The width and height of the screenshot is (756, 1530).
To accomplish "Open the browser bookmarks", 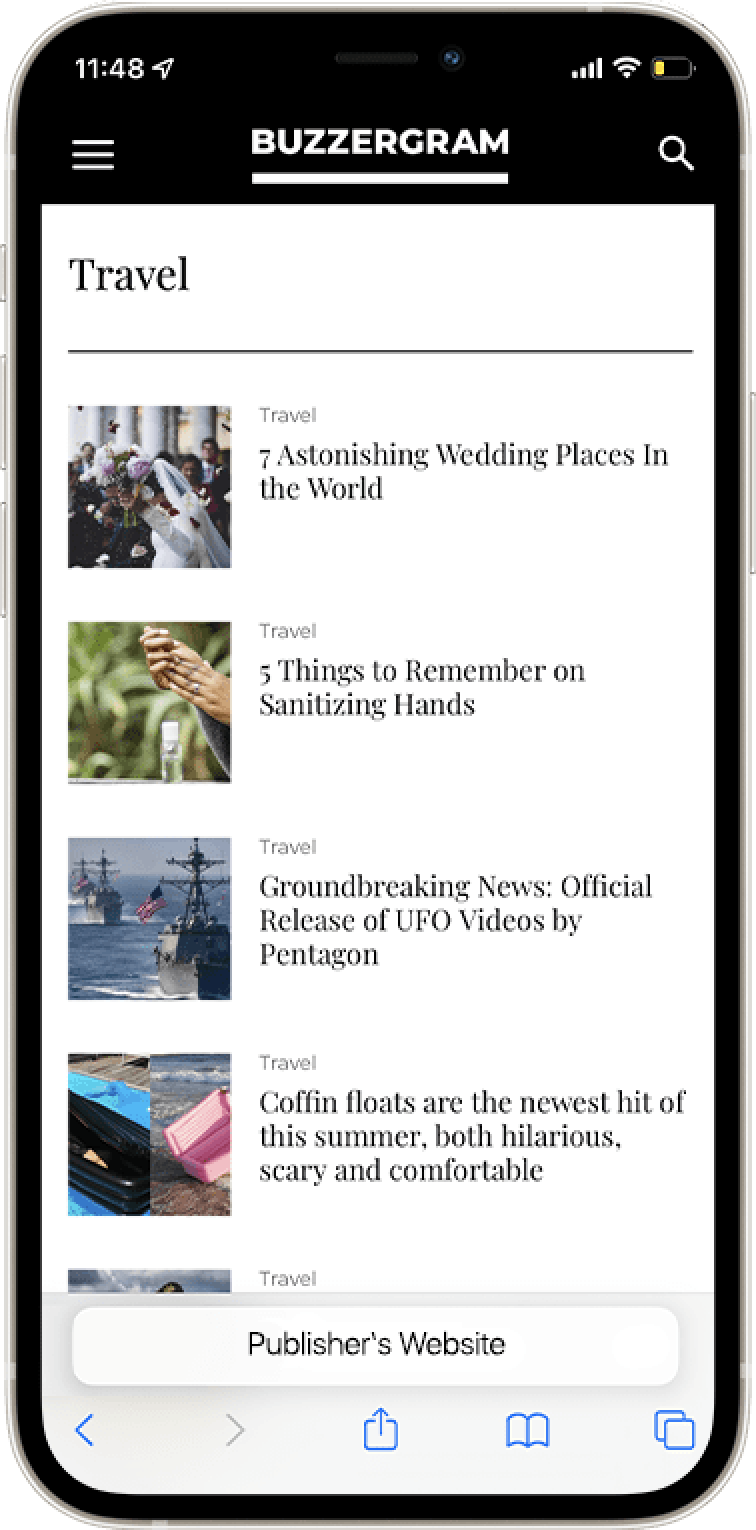I will (x=527, y=1431).
